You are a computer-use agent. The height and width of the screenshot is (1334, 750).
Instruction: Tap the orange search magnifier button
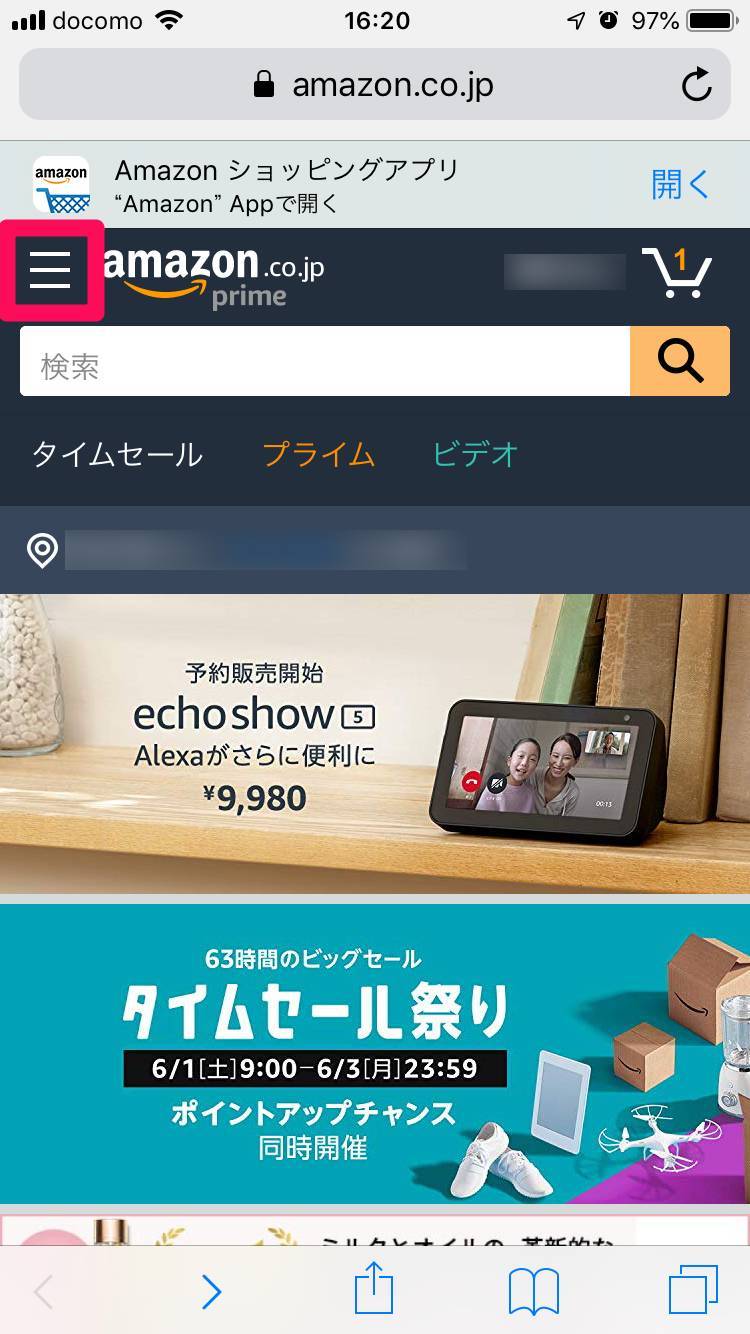pyautogui.click(x=680, y=362)
